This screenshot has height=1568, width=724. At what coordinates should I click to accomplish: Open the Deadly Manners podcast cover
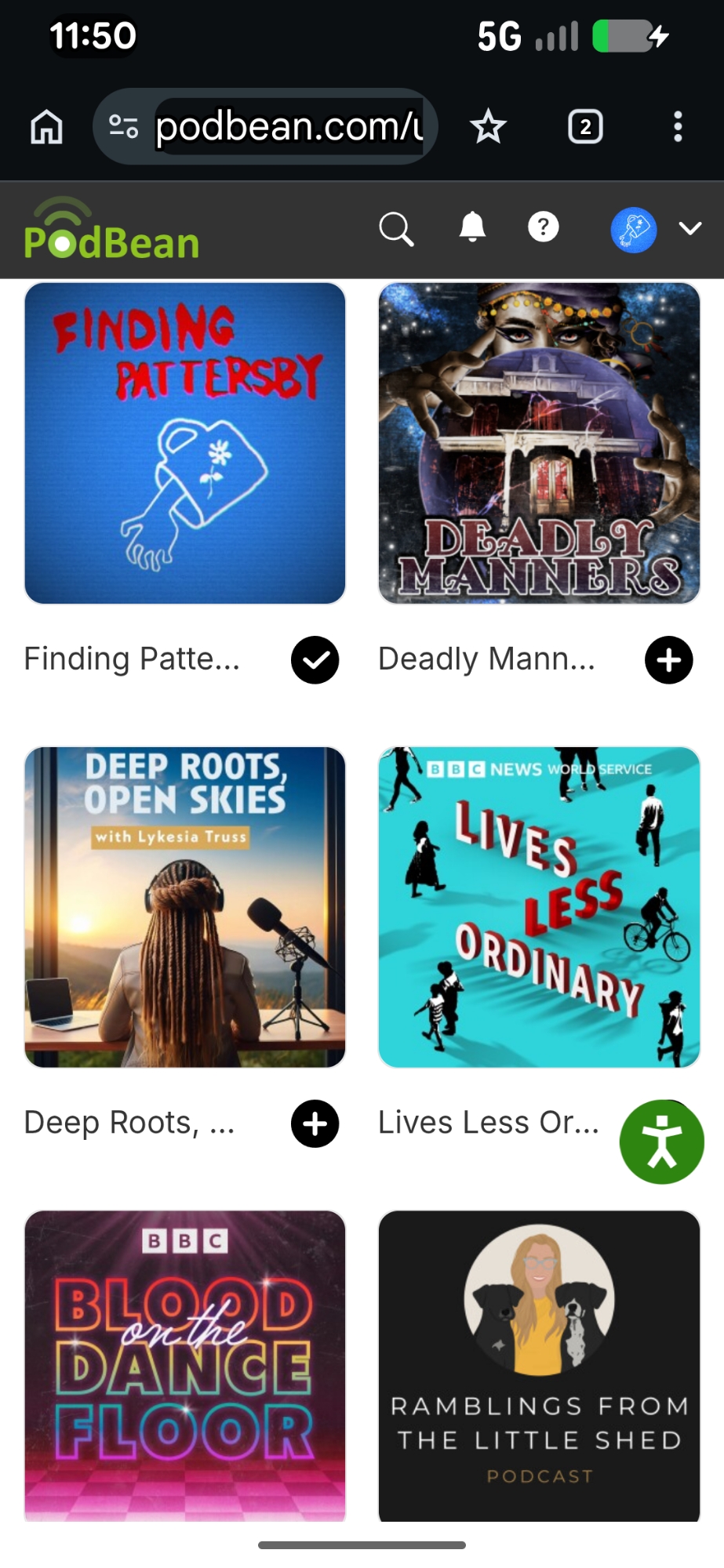coord(539,444)
